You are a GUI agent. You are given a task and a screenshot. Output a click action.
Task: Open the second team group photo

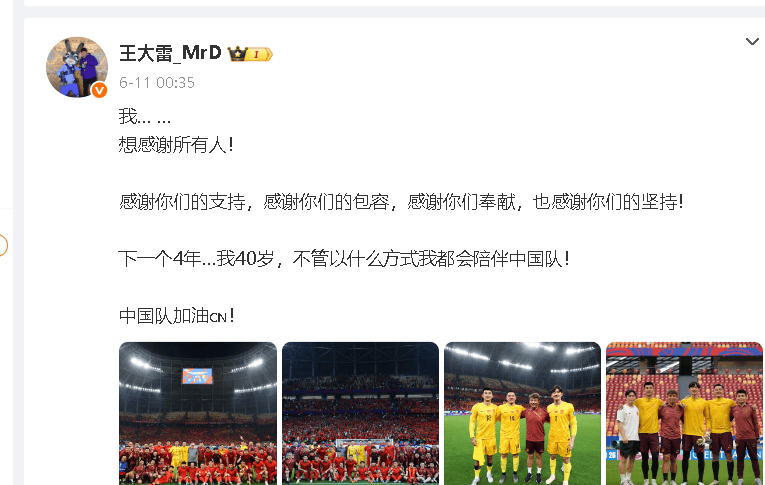pyautogui.click(x=360, y=413)
